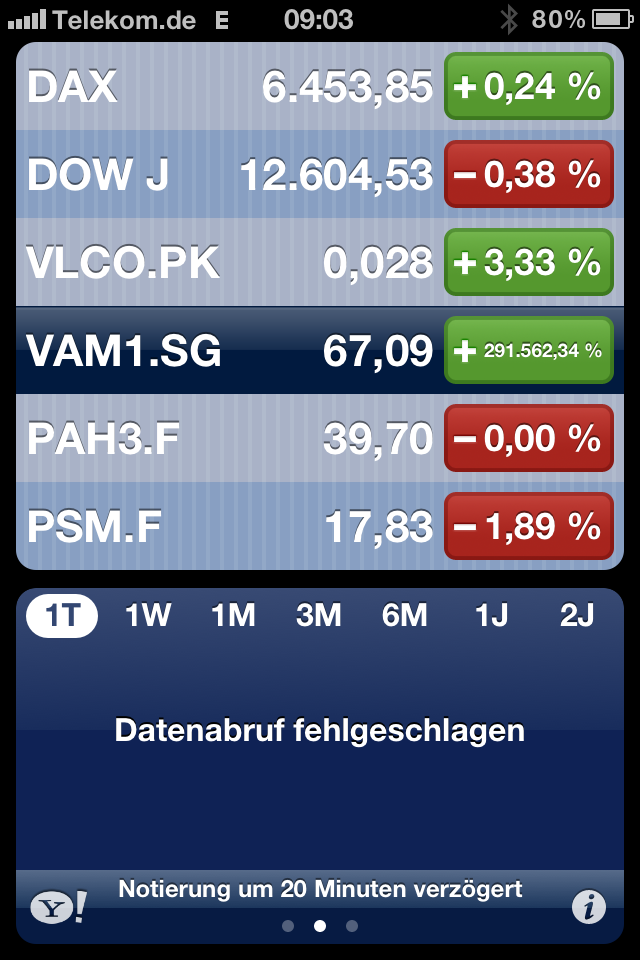Select the DOW J row
640x960 pixels.
[x=230, y=175]
